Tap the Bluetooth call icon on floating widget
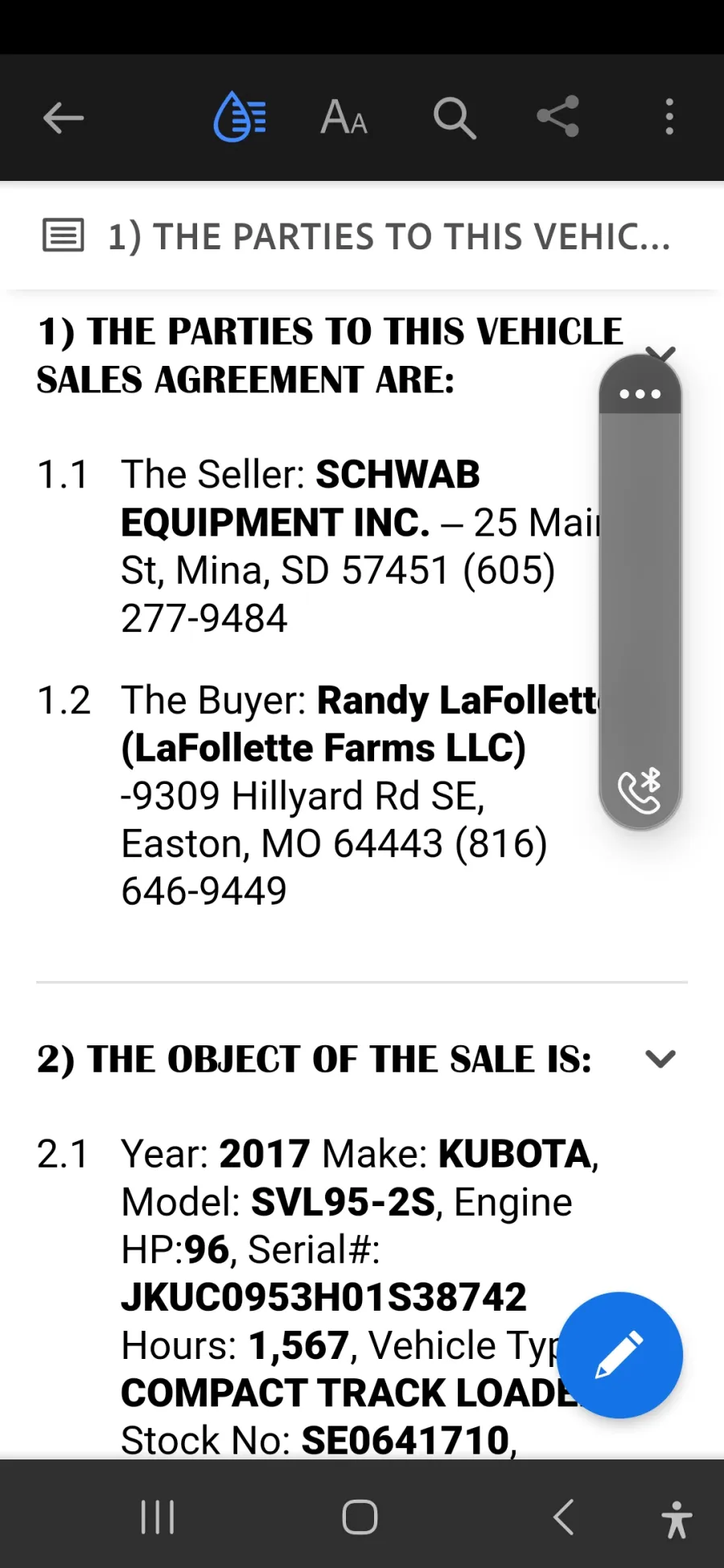 tap(640, 791)
